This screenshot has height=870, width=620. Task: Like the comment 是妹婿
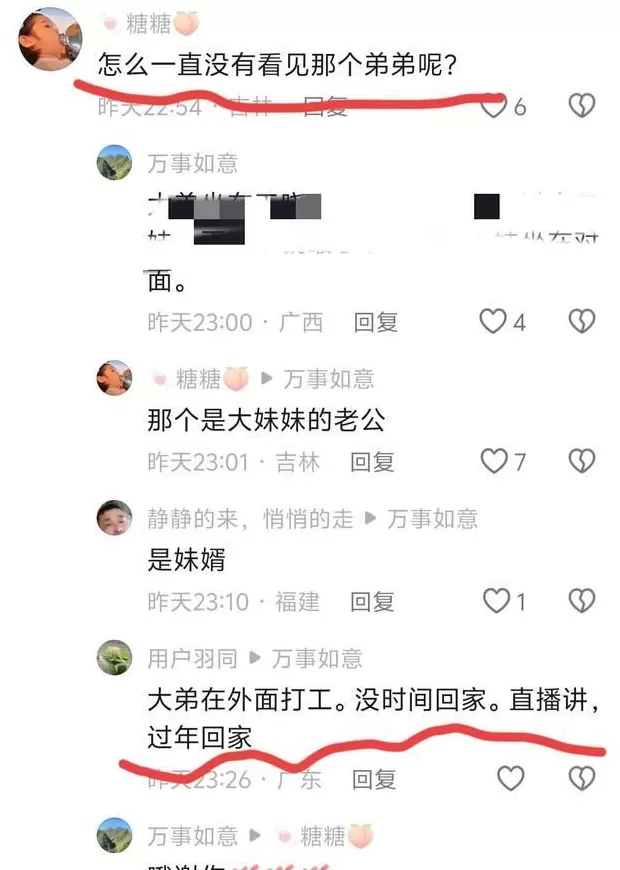pyautogui.click(x=497, y=601)
